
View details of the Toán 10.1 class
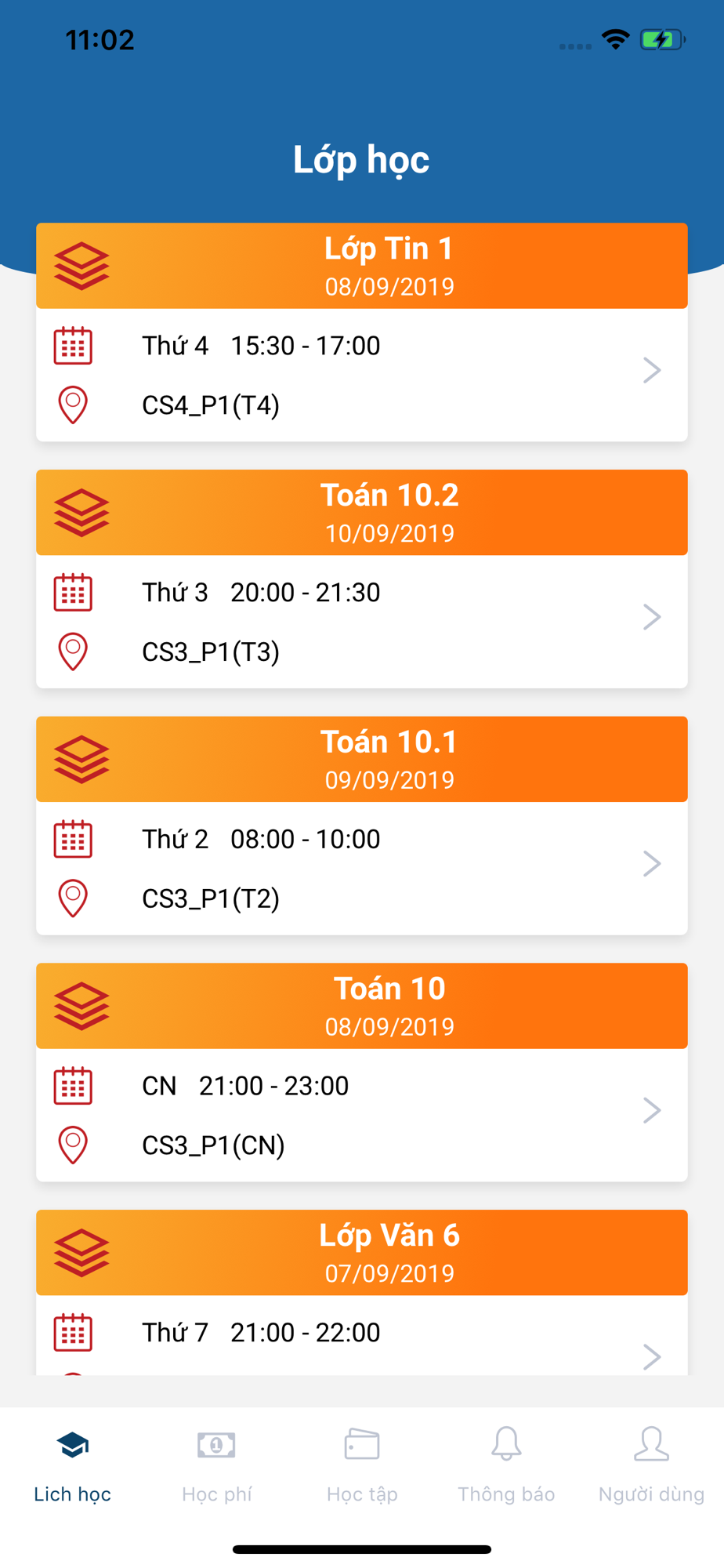(x=362, y=826)
